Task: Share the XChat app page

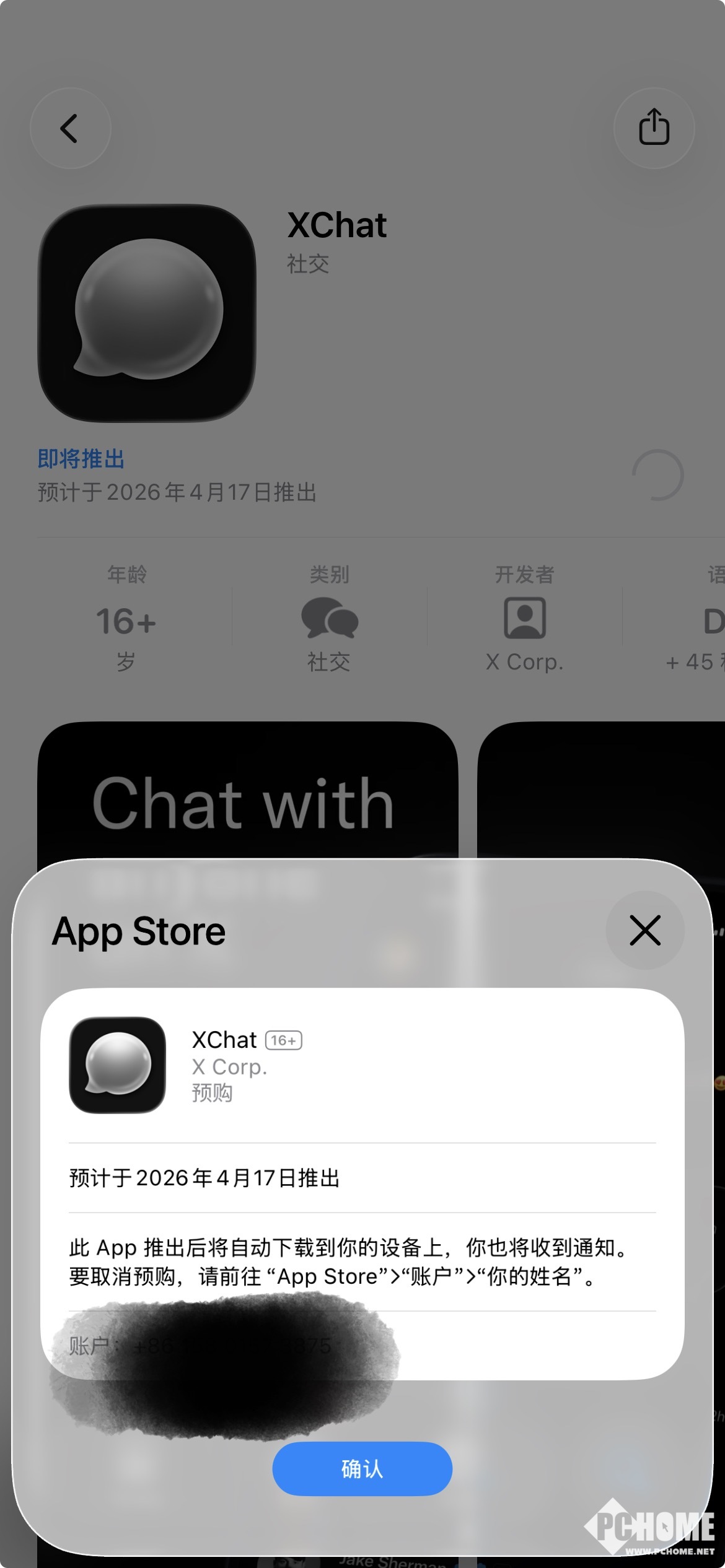Action: tap(654, 128)
